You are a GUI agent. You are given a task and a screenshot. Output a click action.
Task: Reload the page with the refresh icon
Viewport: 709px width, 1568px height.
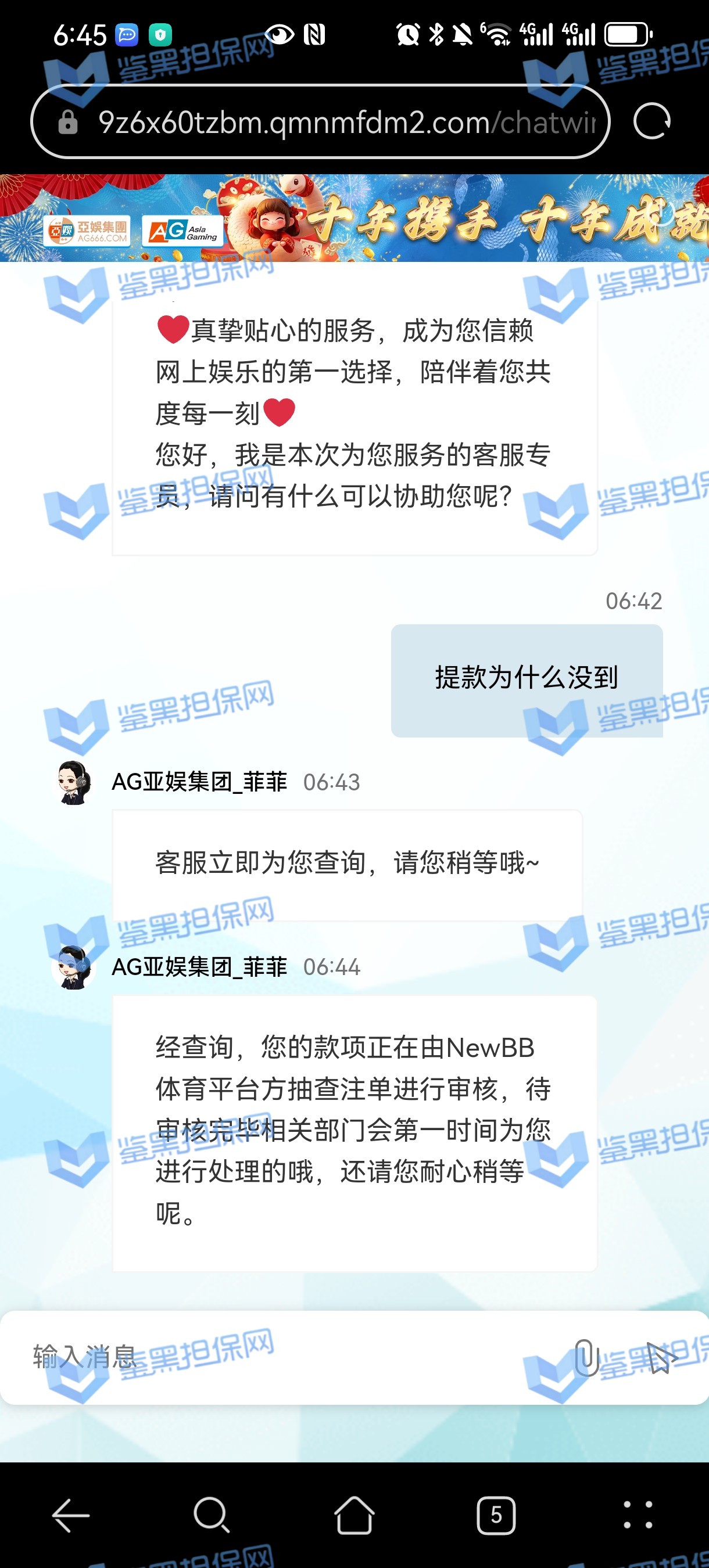[x=651, y=122]
